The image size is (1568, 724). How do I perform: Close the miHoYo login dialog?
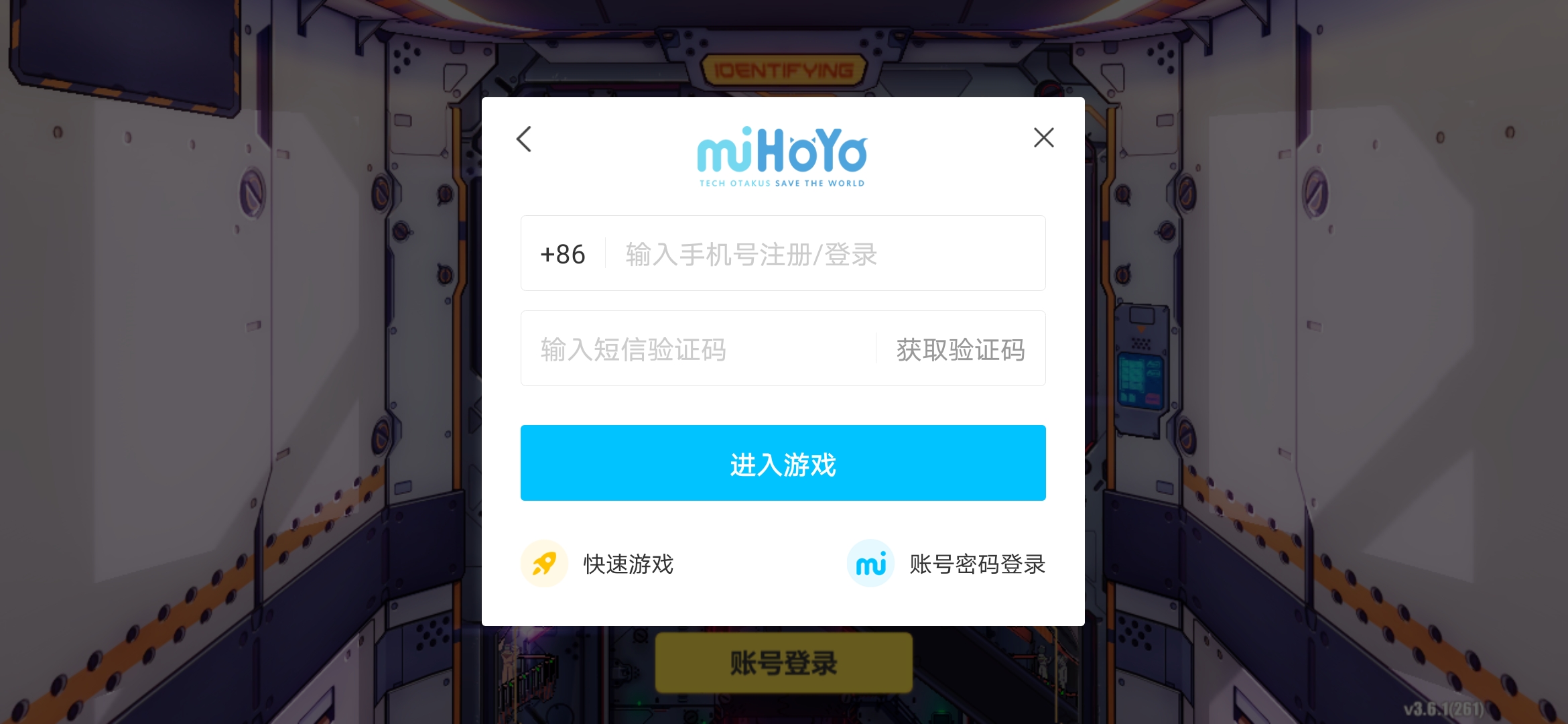(1043, 138)
